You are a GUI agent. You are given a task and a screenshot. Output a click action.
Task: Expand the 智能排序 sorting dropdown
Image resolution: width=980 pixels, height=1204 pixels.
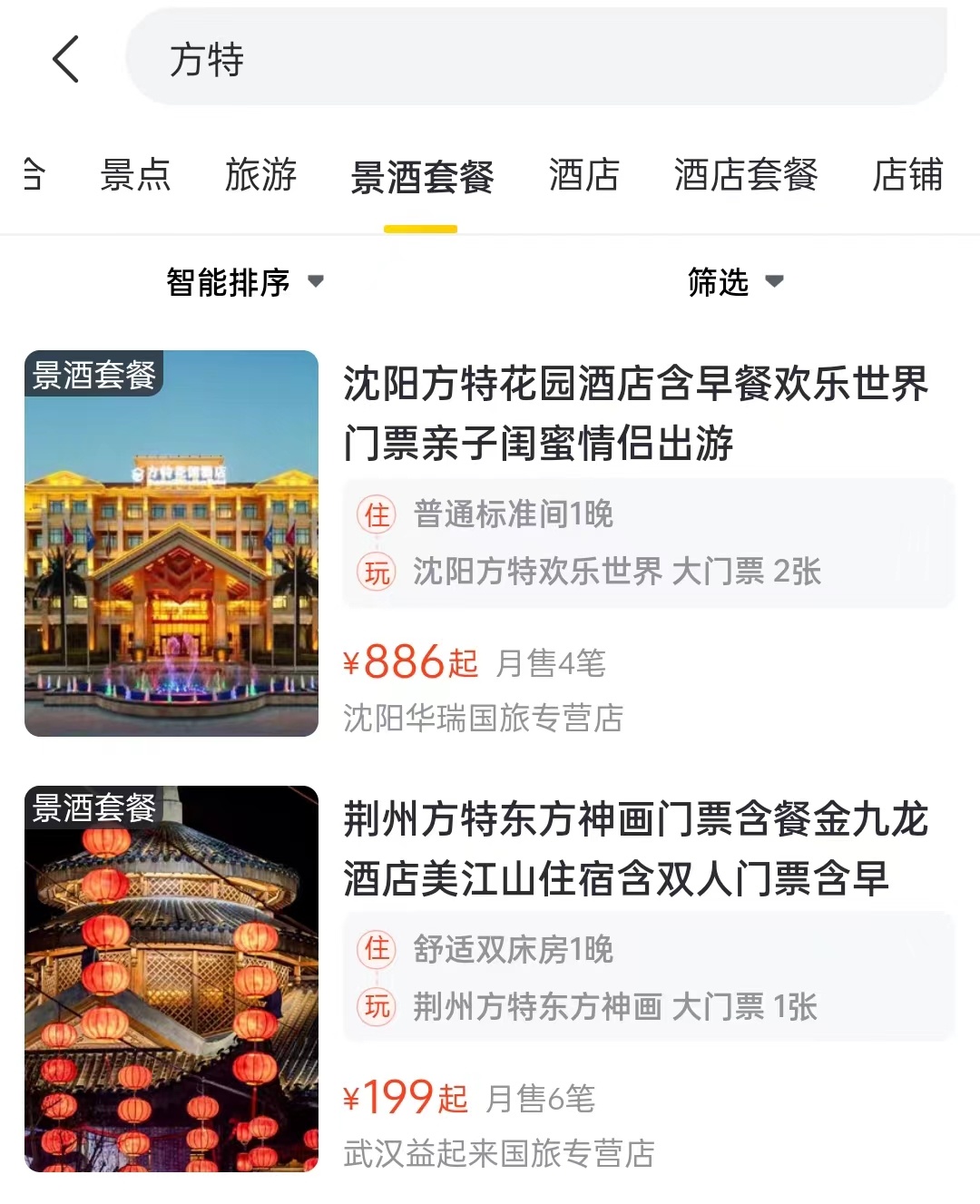tap(245, 282)
